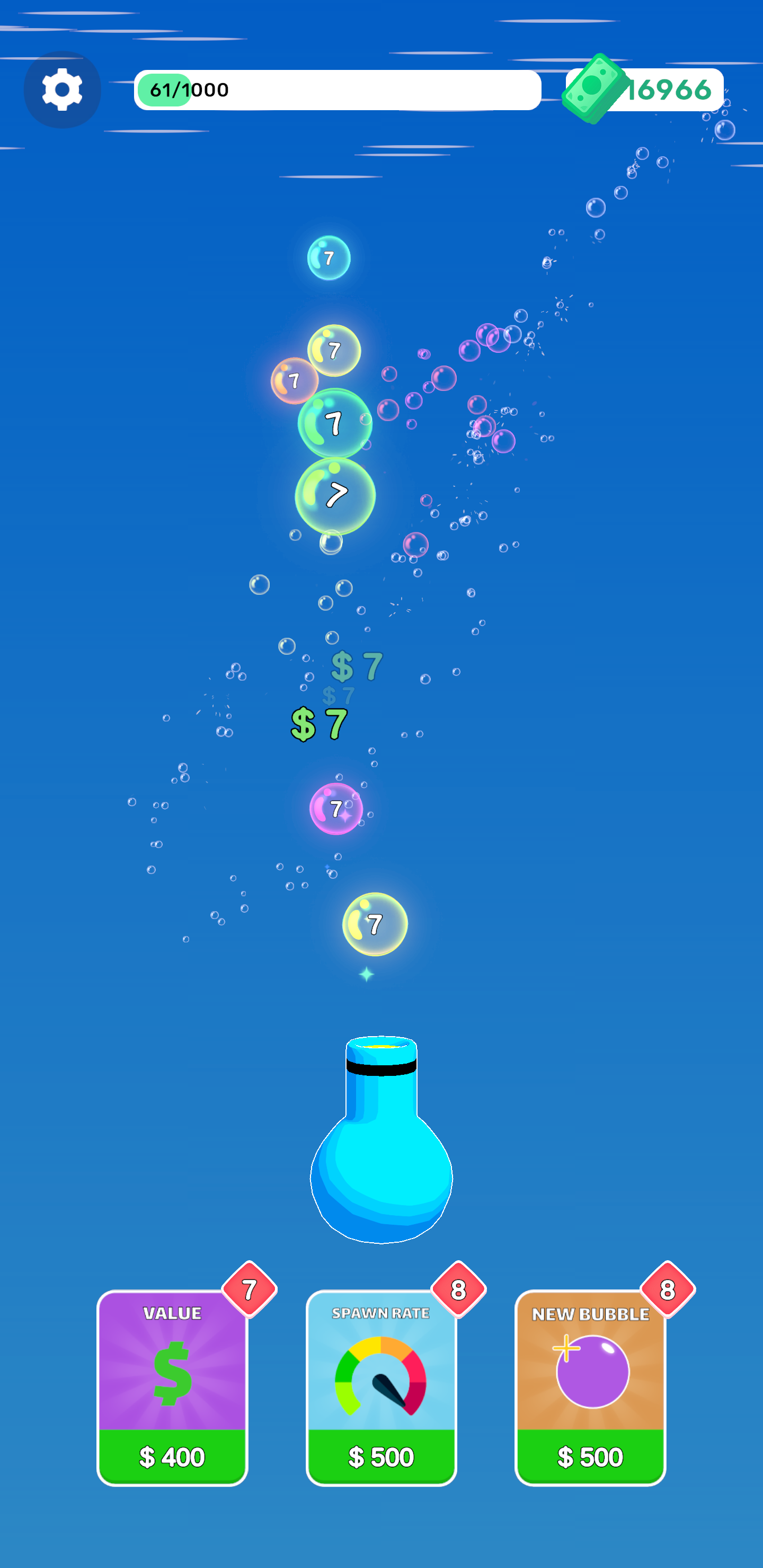Buy the NEW BUBBLE upgrade for $500
The height and width of the screenshot is (1568, 763).
pos(590,1457)
